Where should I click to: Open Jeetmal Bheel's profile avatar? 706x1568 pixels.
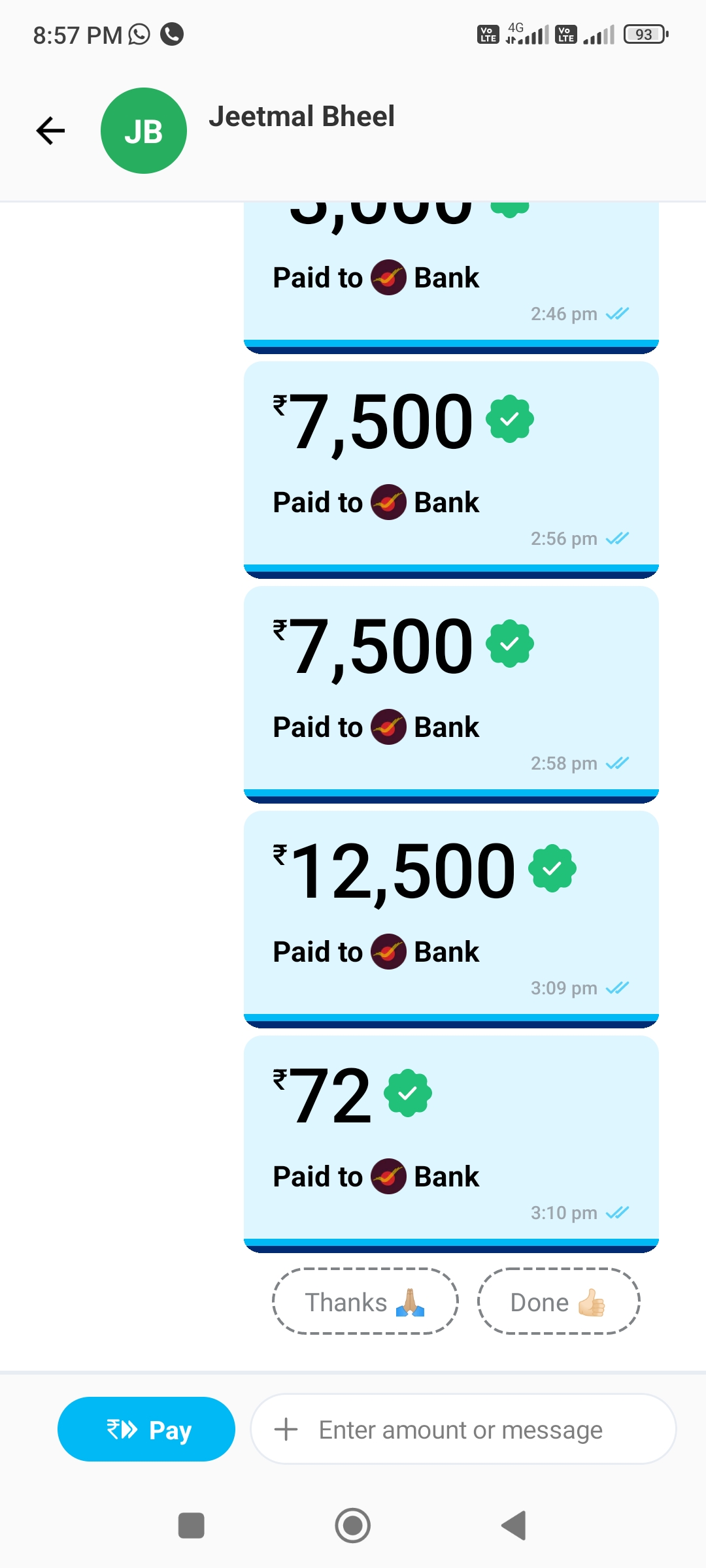point(144,131)
